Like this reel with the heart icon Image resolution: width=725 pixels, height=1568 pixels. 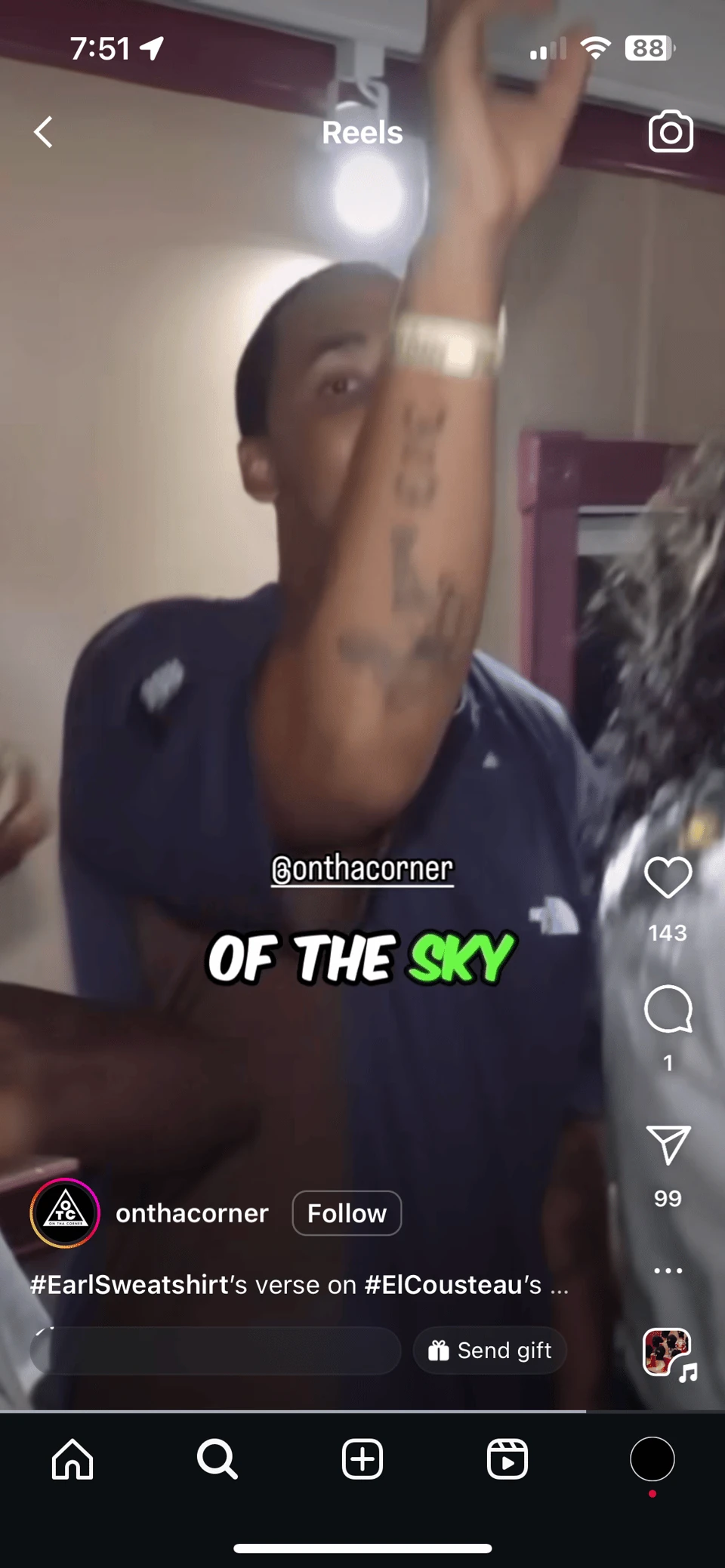pos(668,878)
